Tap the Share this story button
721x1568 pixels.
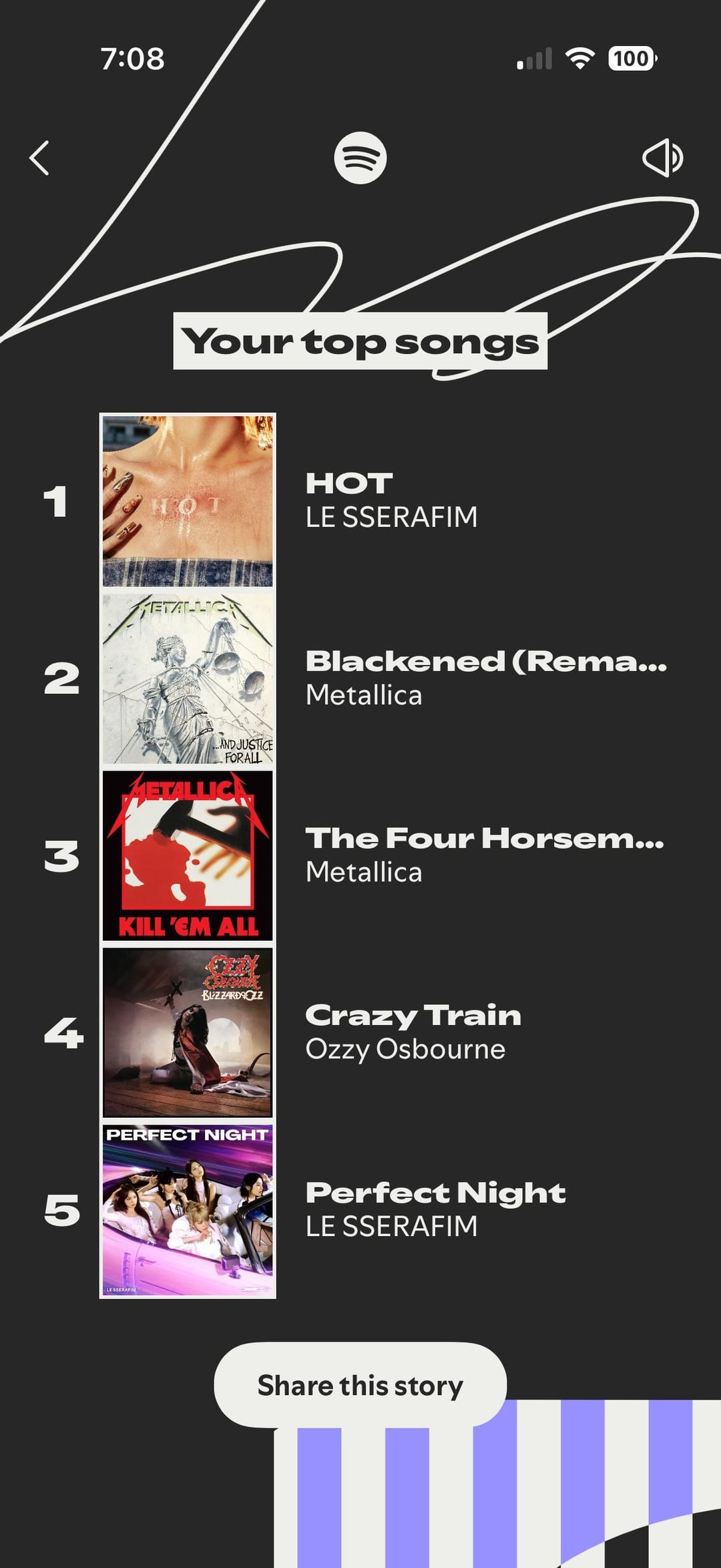[360, 1385]
